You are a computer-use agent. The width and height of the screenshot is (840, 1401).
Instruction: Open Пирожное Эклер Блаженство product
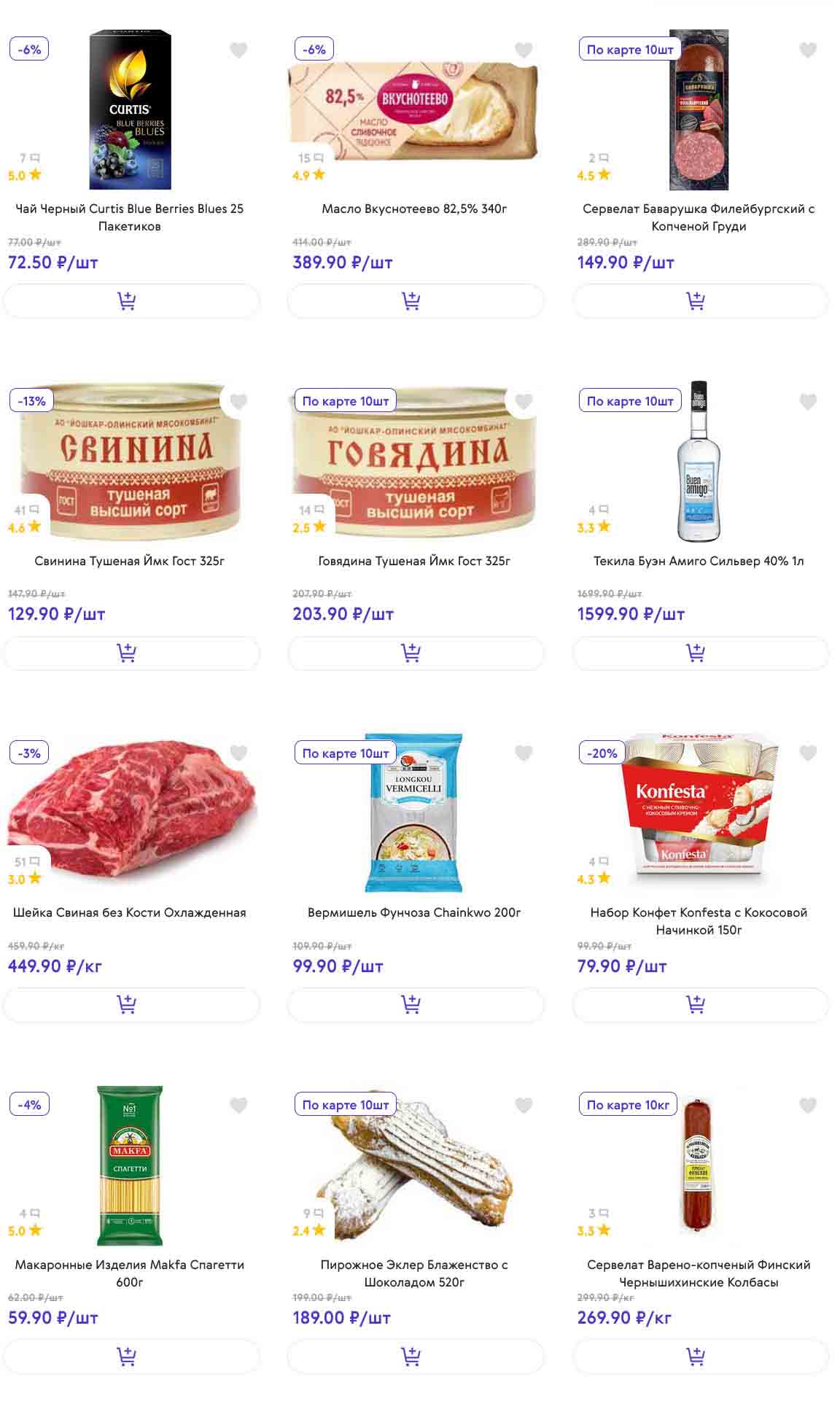point(414,1273)
